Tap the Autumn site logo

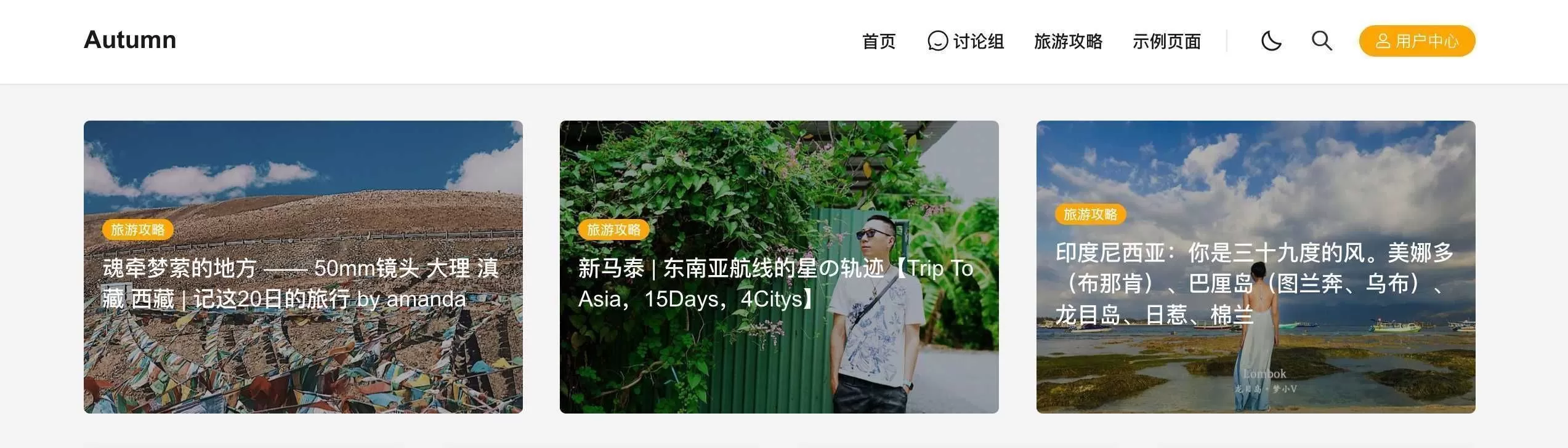tap(130, 40)
